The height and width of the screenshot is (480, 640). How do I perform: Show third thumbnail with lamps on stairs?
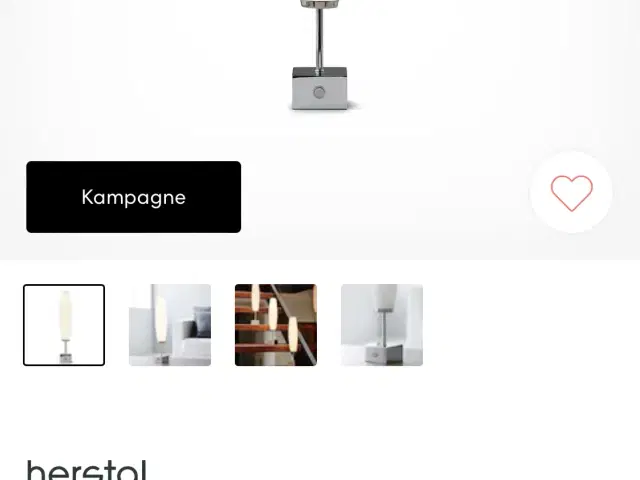coord(276,325)
